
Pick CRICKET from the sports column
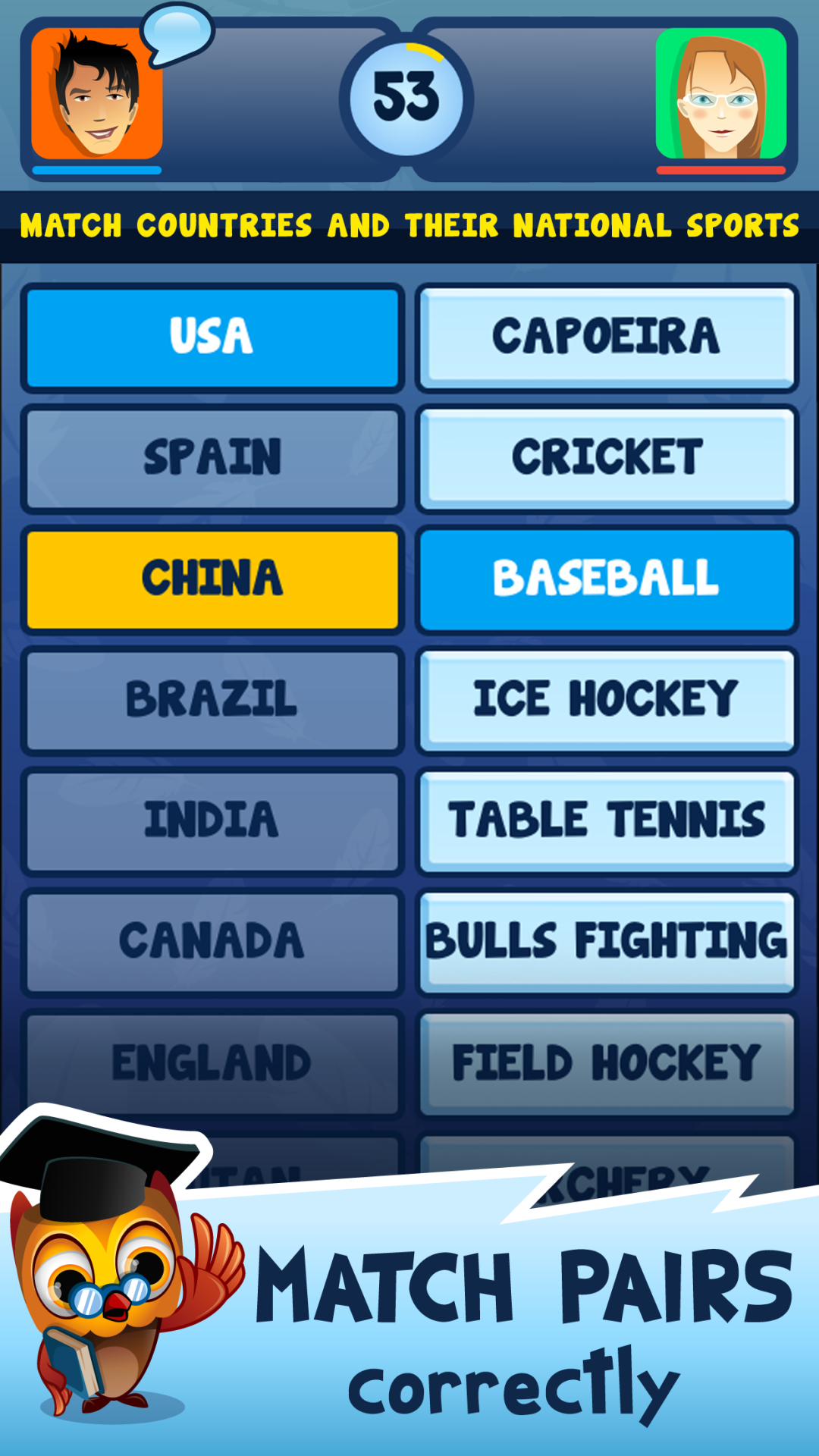point(603,457)
